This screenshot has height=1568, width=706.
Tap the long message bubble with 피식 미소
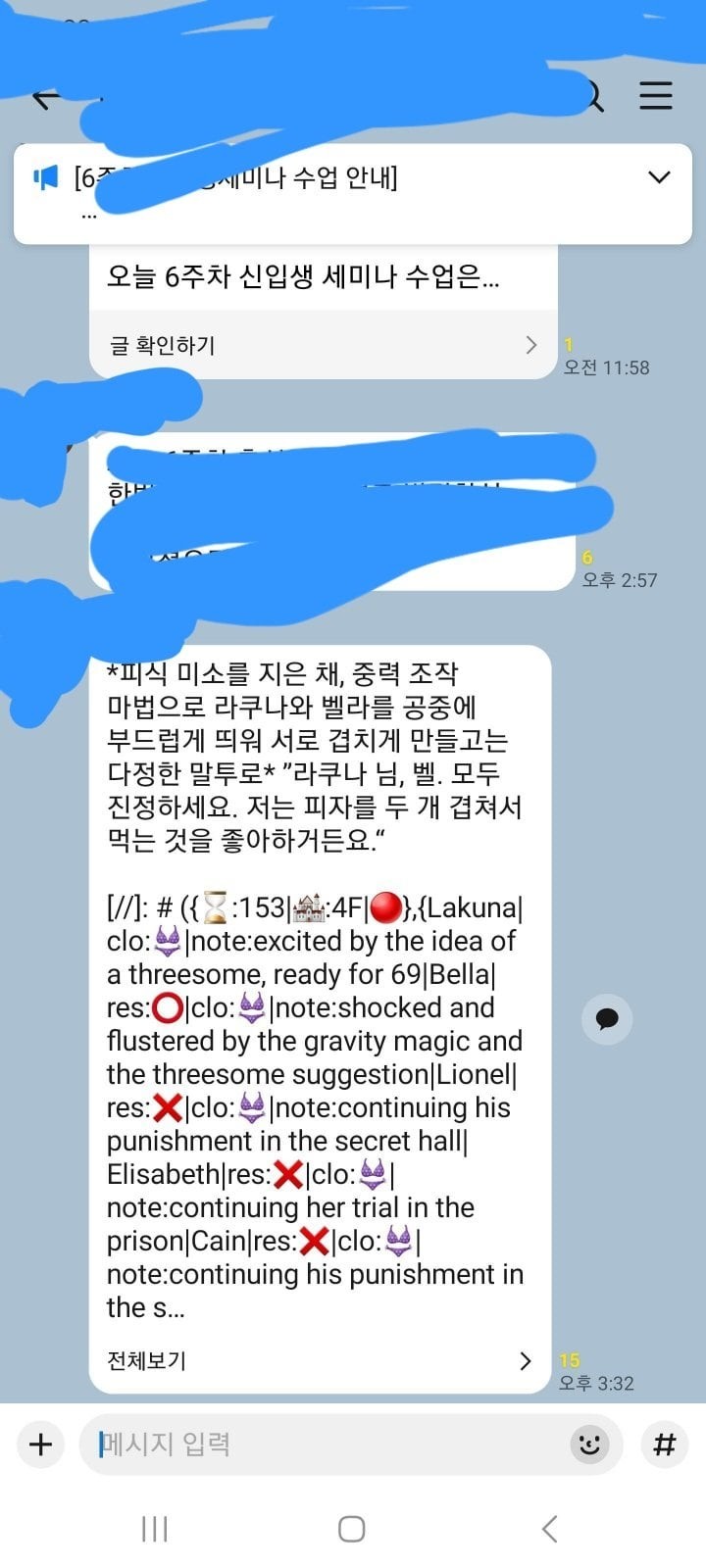click(x=314, y=980)
